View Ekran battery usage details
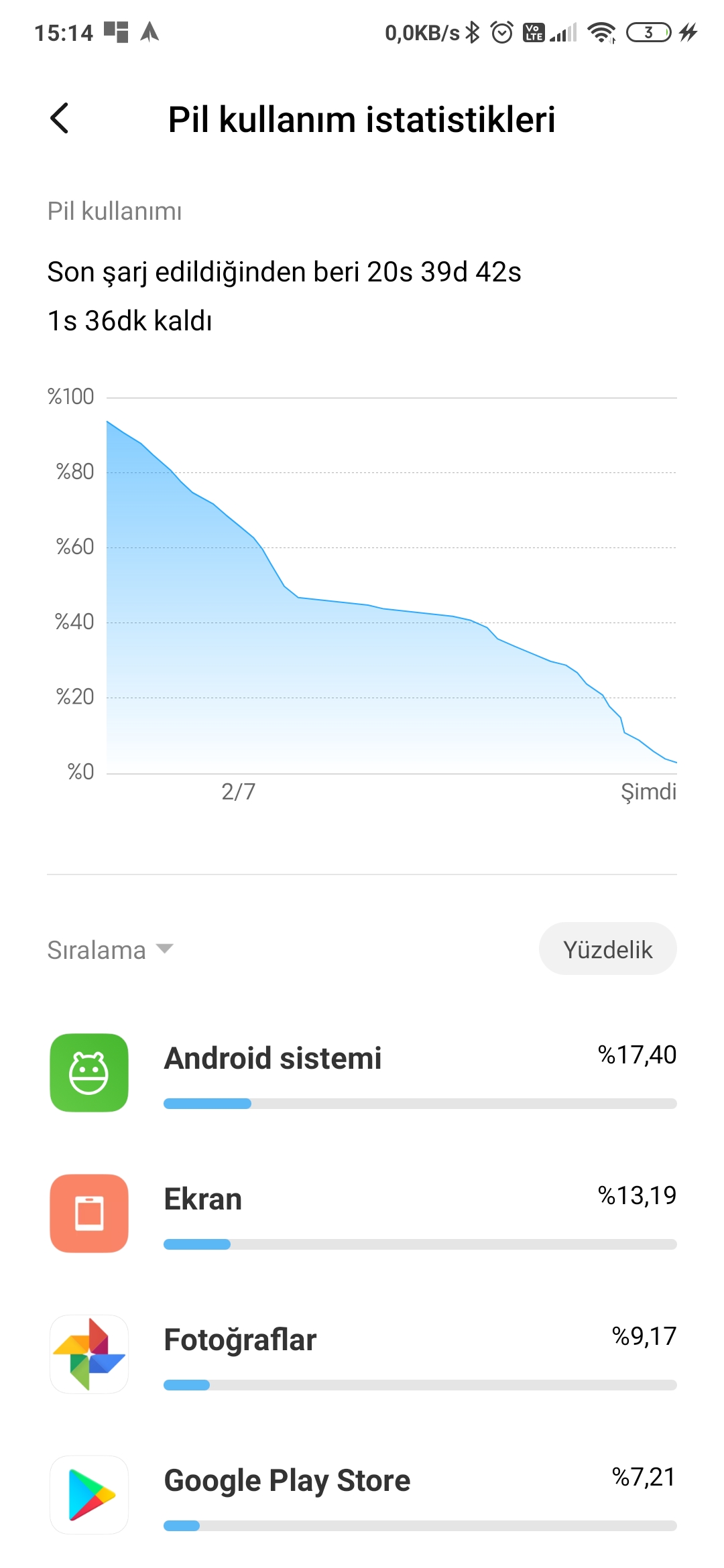The image size is (724, 1568). [362, 1214]
